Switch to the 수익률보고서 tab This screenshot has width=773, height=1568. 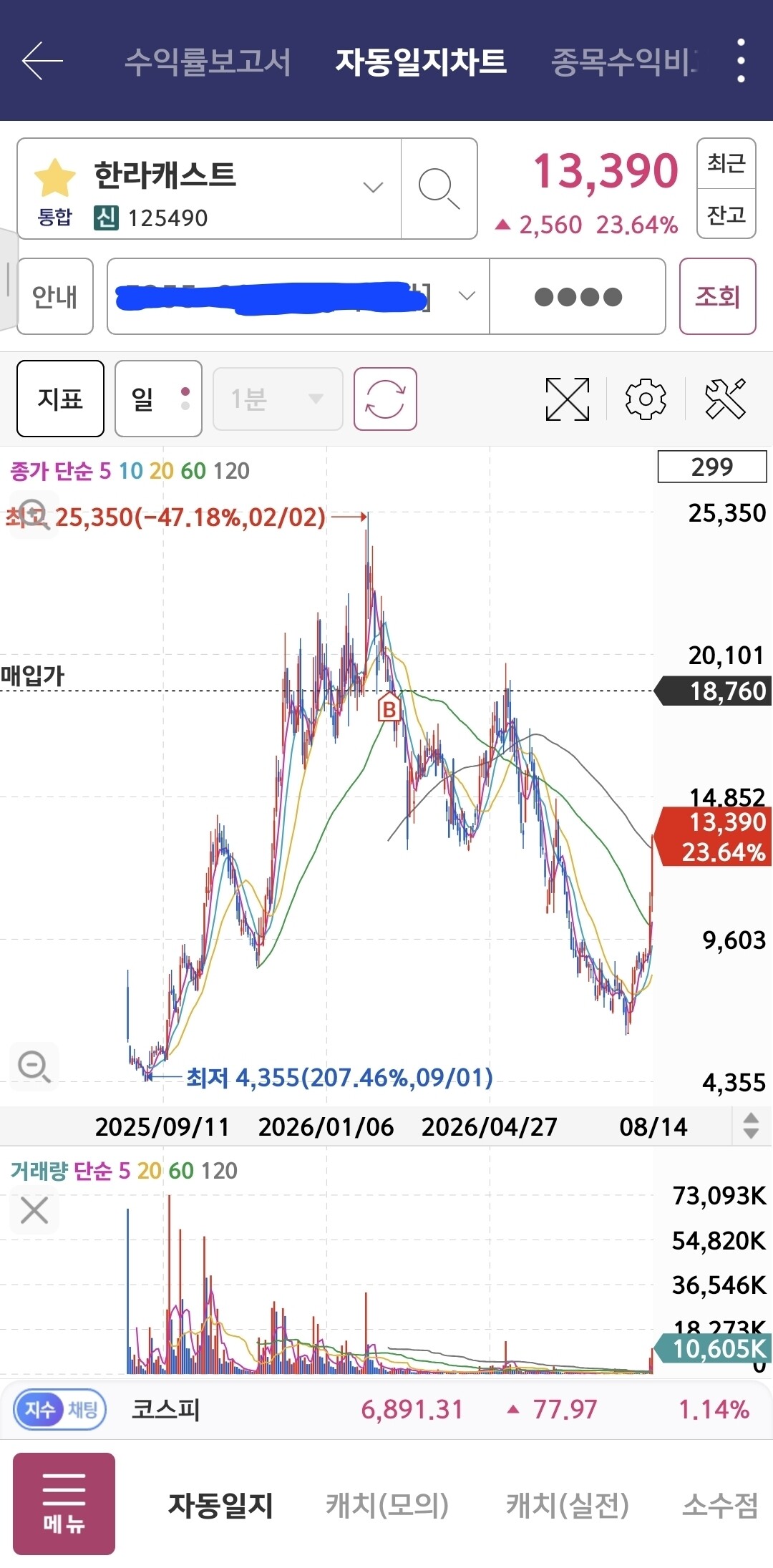(x=208, y=62)
